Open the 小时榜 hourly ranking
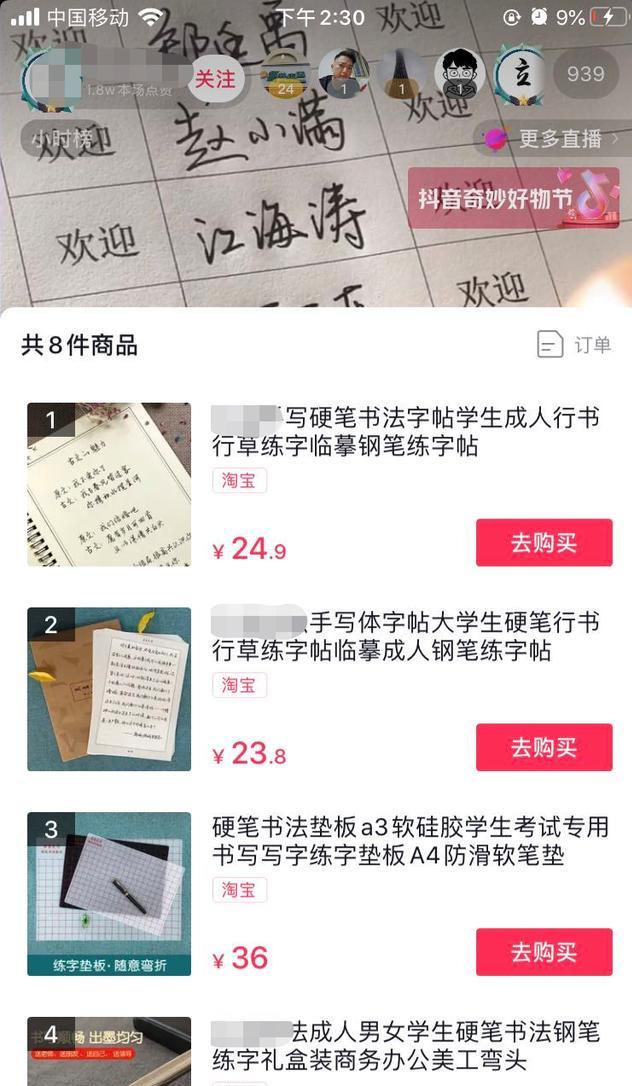632x1086 pixels. (x=60, y=139)
